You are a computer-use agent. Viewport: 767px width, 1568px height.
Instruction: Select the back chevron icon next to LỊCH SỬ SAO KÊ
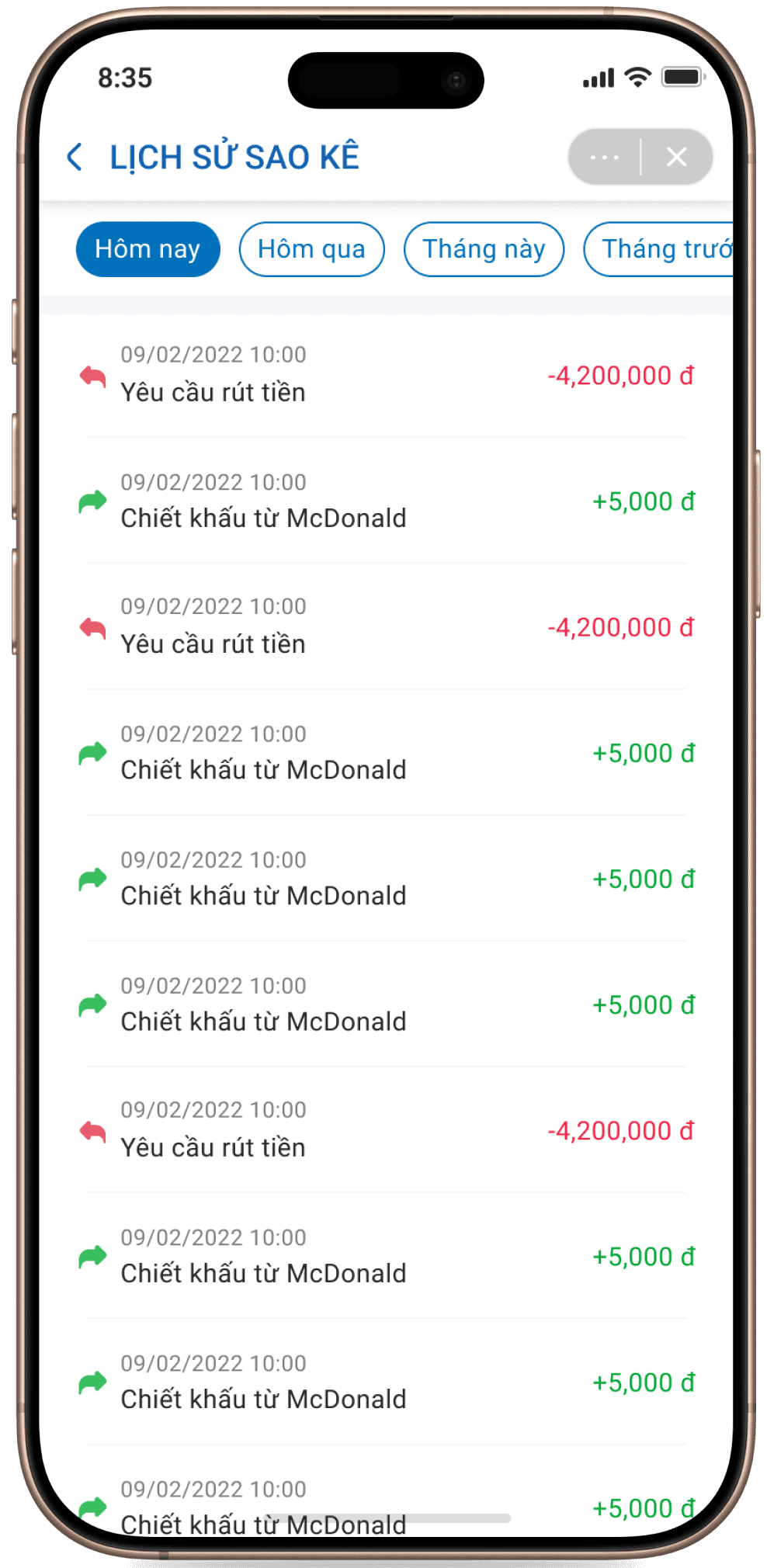coord(75,157)
